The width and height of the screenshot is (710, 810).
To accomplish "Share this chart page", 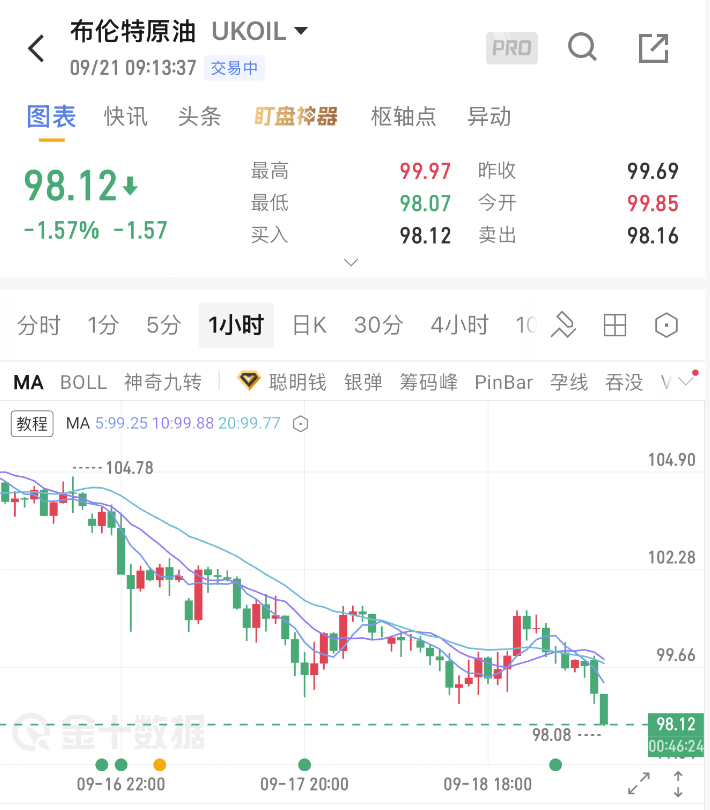I will pyautogui.click(x=654, y=48).
